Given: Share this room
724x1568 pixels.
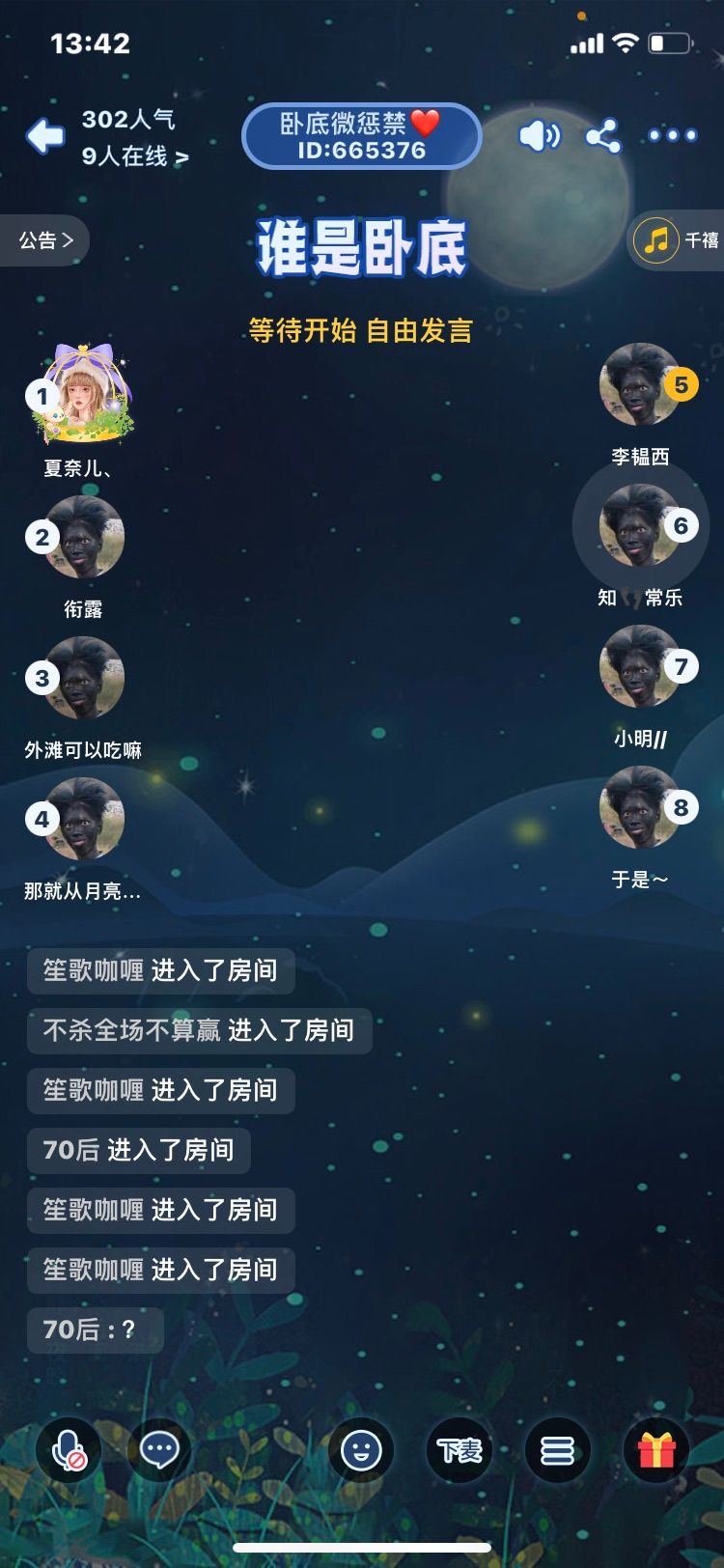Looking at the screenshot, I should pos(603,136).
